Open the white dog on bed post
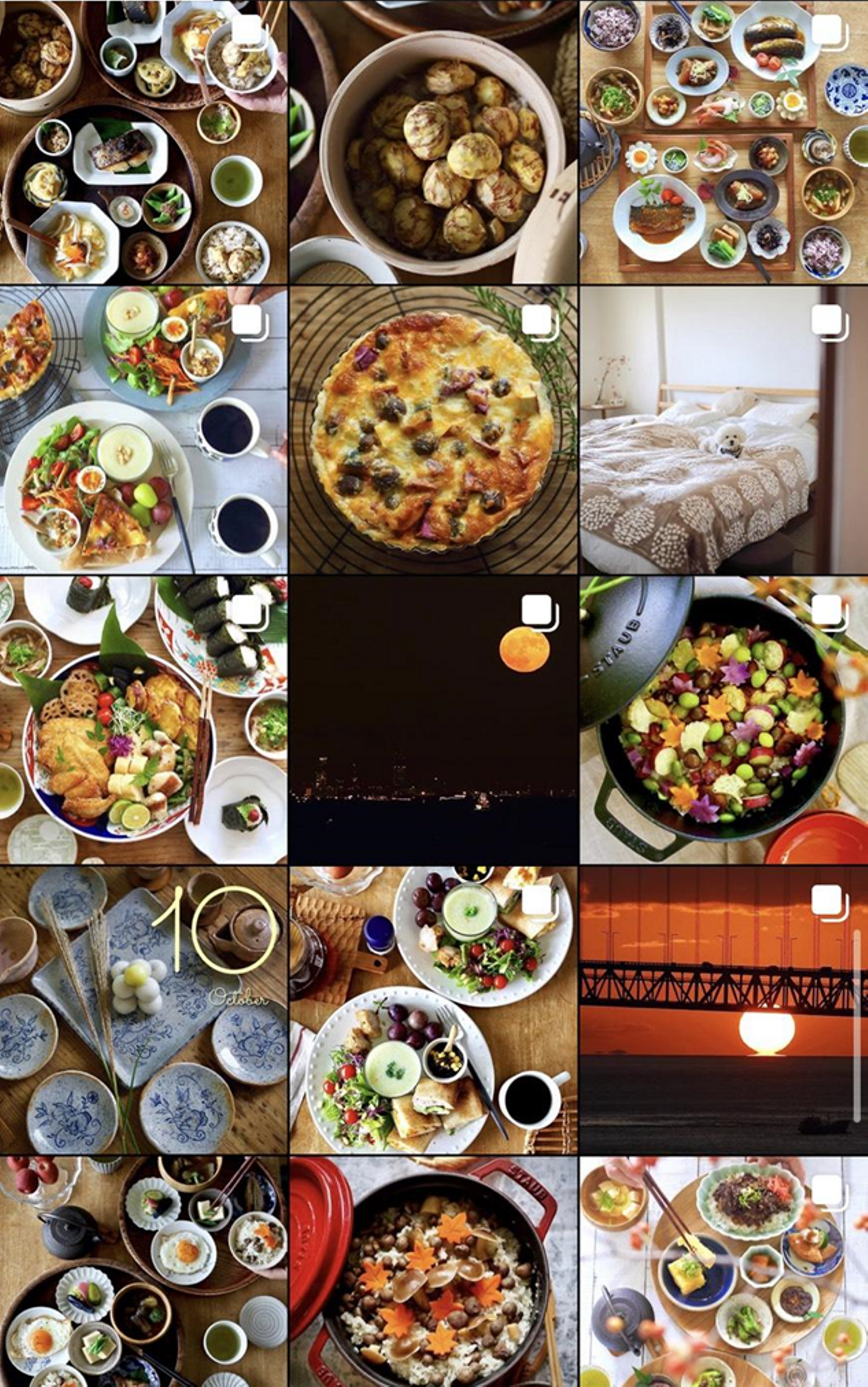Image resolution: width=868 pixels, height=1387 pixels. (x=723, y=429)
